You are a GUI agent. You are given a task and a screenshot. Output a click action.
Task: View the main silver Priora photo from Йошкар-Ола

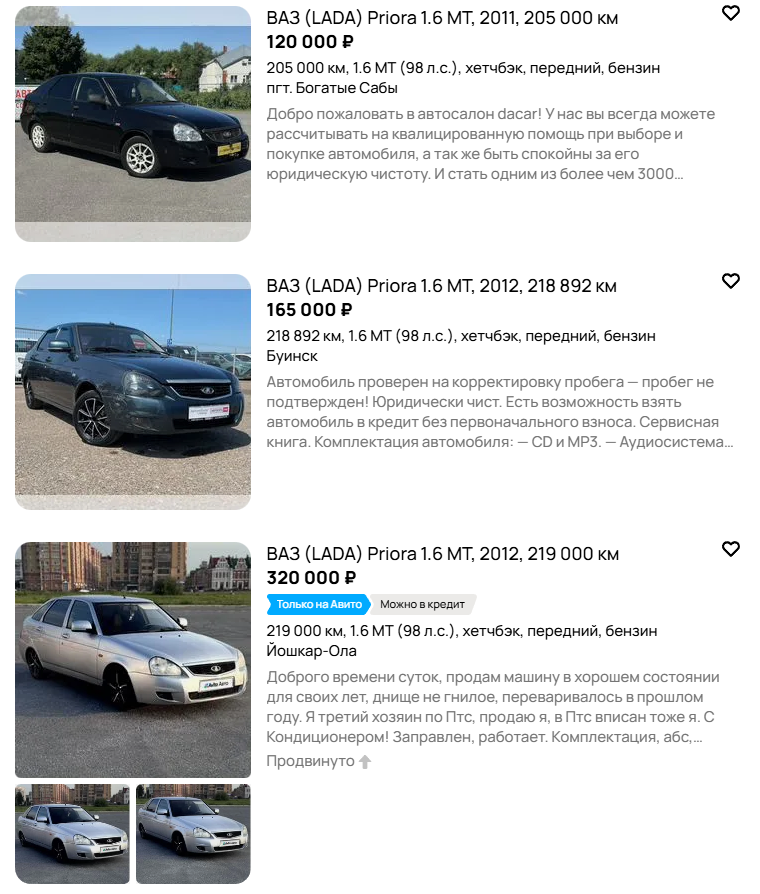tap(133, 660)
